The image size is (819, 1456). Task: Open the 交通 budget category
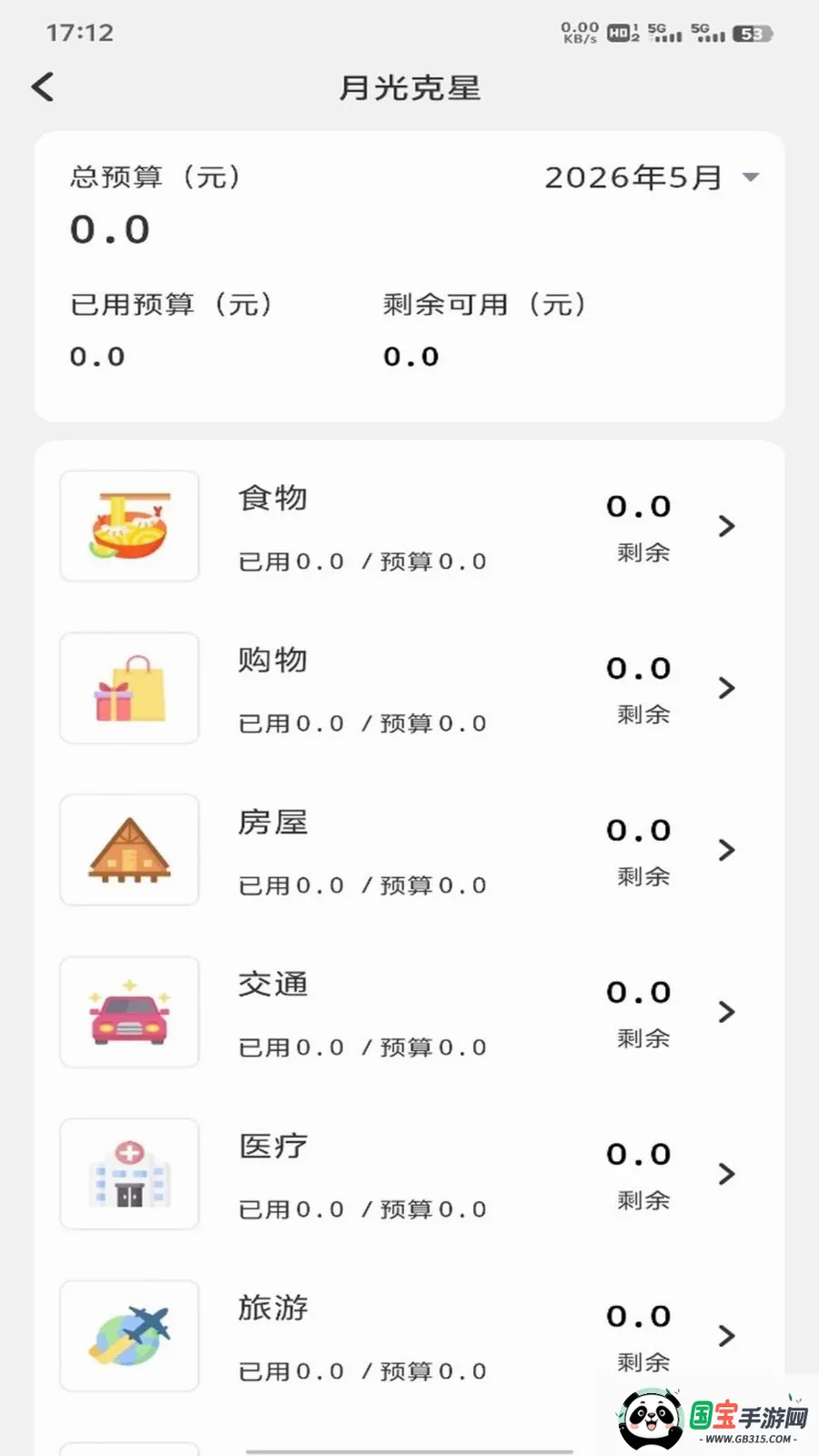(409, 1012)
